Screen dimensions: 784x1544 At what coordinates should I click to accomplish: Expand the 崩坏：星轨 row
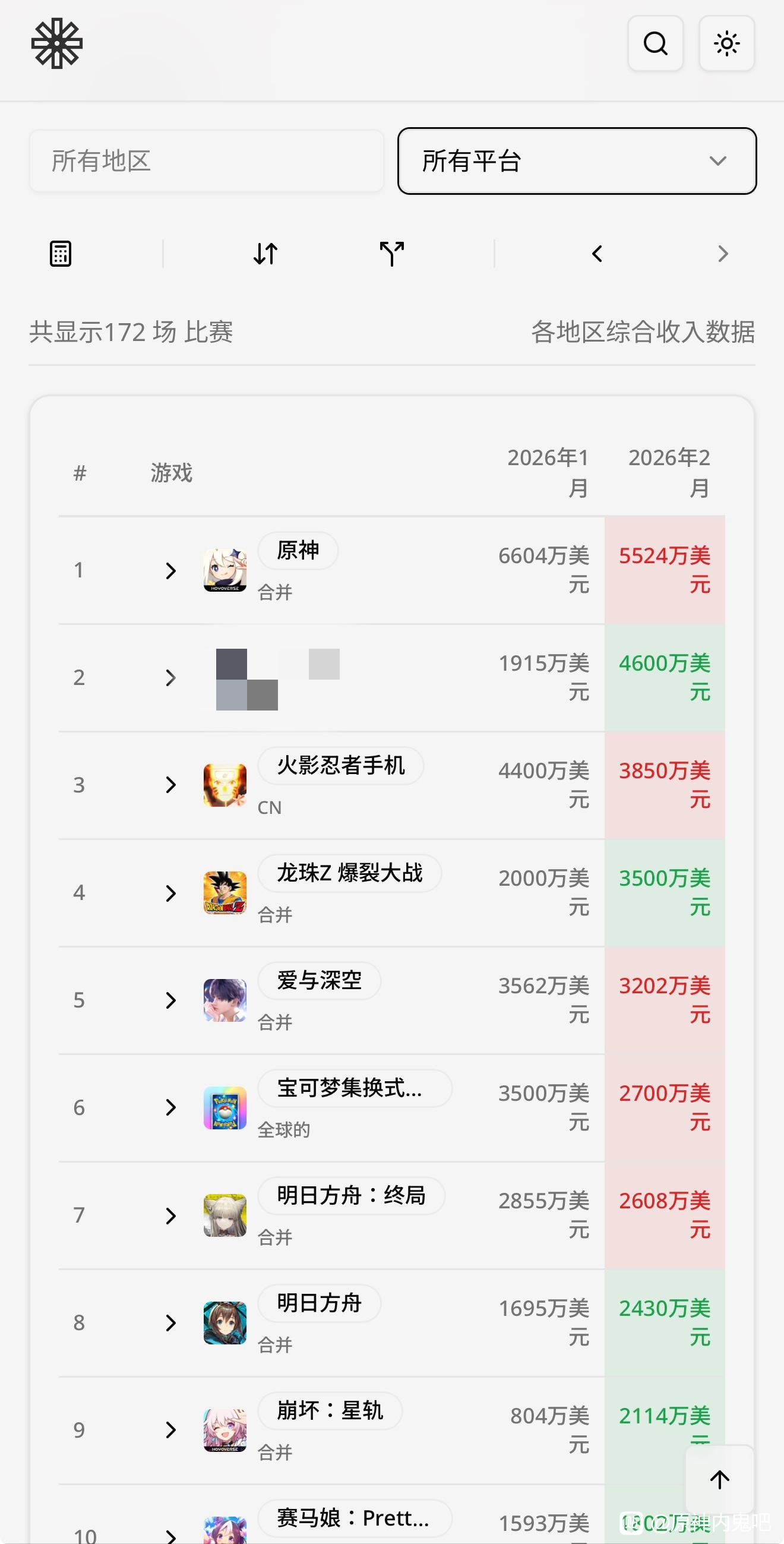(x=171, y=1430)
